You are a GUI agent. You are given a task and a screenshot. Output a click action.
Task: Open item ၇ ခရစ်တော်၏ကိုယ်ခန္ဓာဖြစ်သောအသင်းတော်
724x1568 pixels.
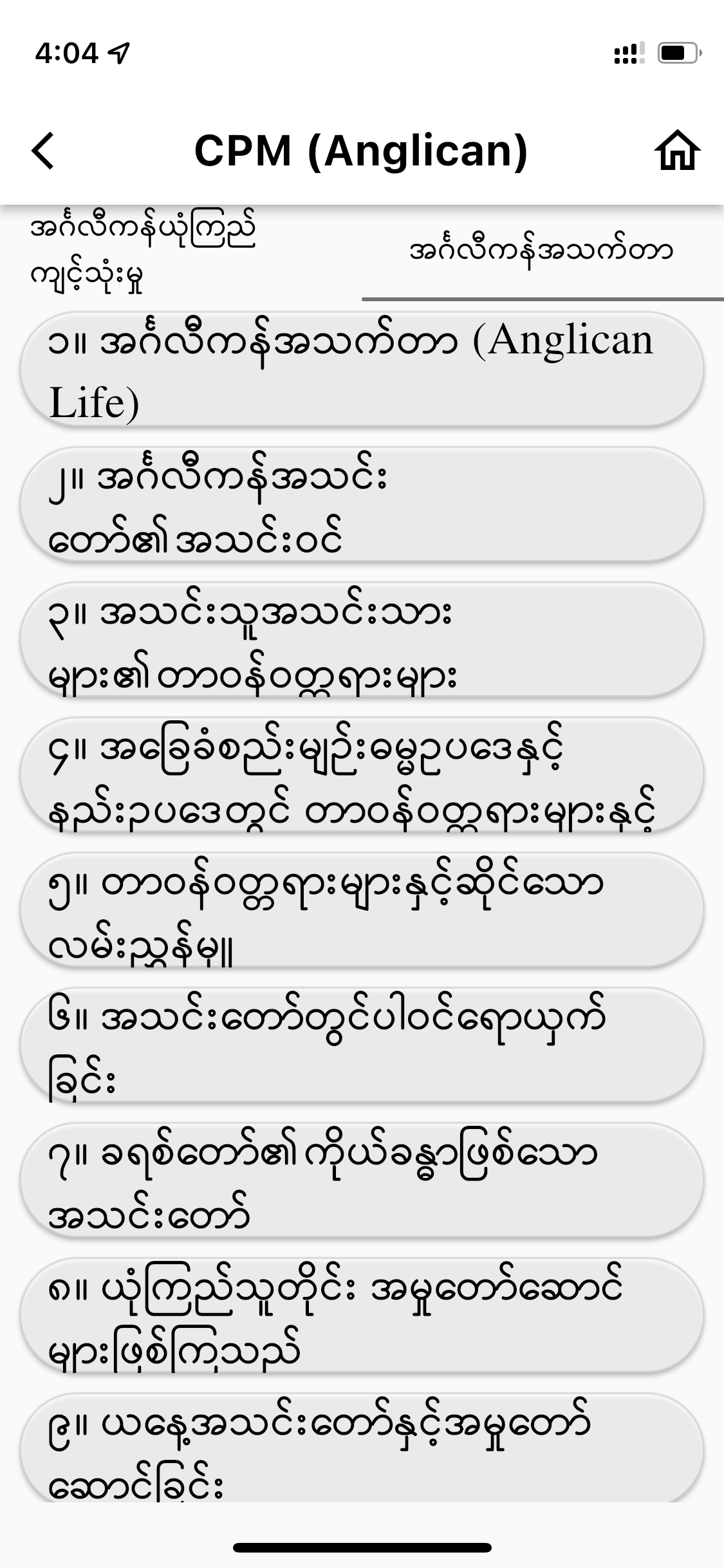pyautogui.click(x=362, y=1181)
